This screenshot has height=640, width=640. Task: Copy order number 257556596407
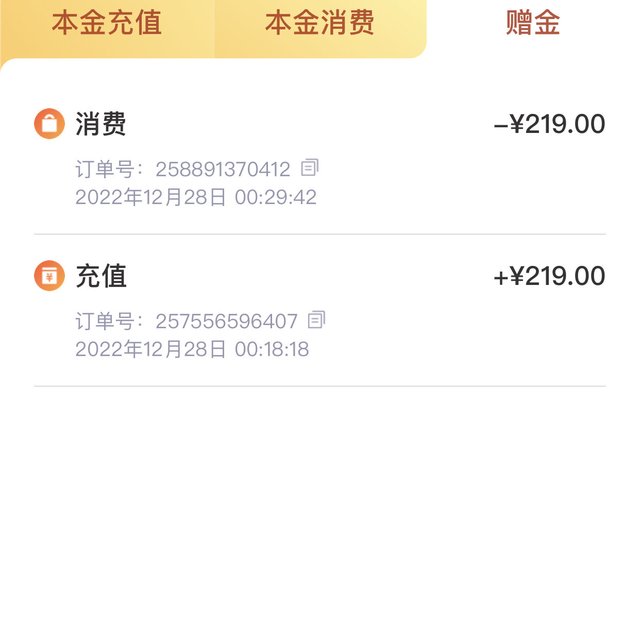click(317, 320)
